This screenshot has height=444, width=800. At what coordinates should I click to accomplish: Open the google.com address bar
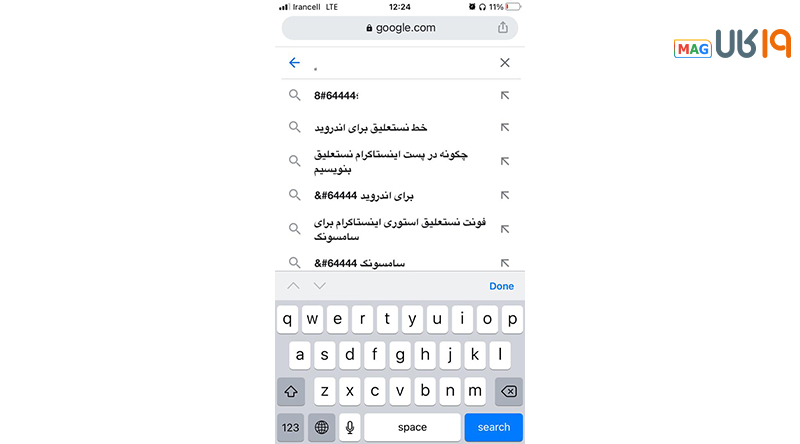pyautogui.click(x=400, y=28)
